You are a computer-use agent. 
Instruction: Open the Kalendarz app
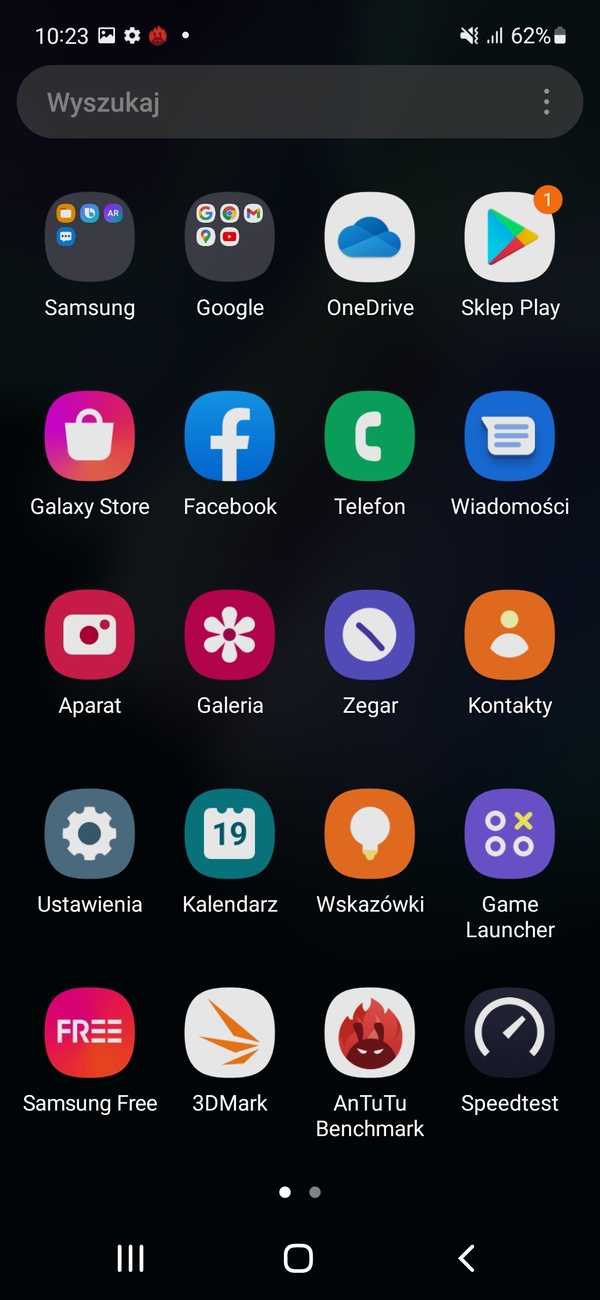tap(230, 834)
